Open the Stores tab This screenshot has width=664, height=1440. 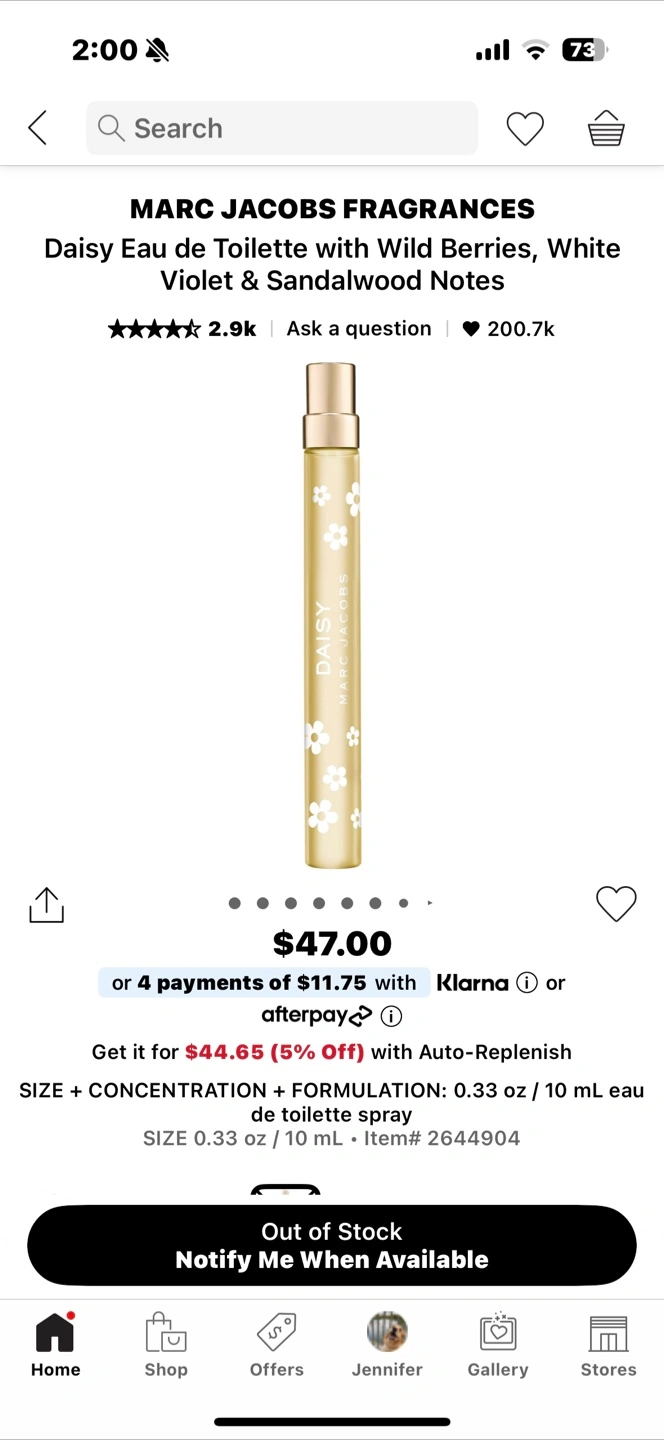608,1346
